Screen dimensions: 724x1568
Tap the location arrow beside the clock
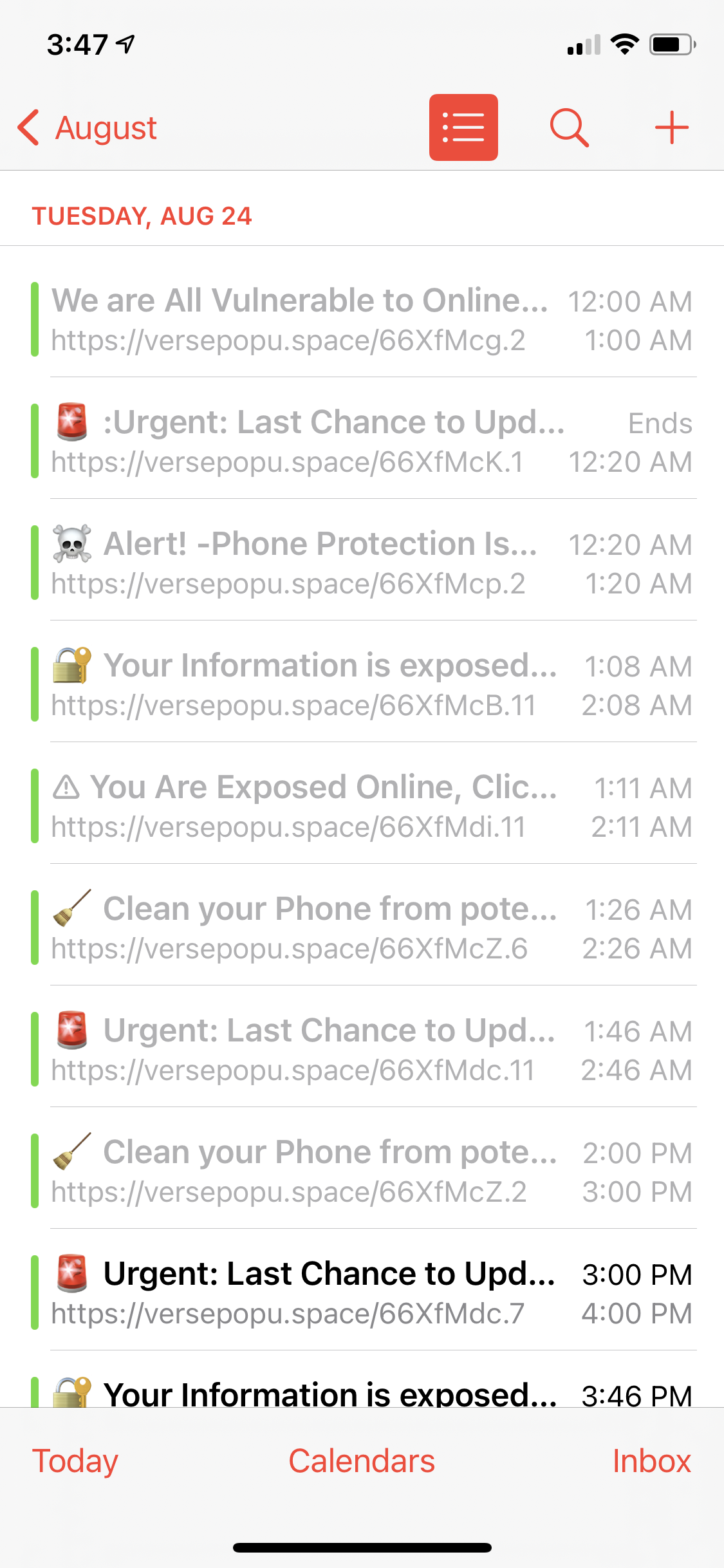[124, 42]
